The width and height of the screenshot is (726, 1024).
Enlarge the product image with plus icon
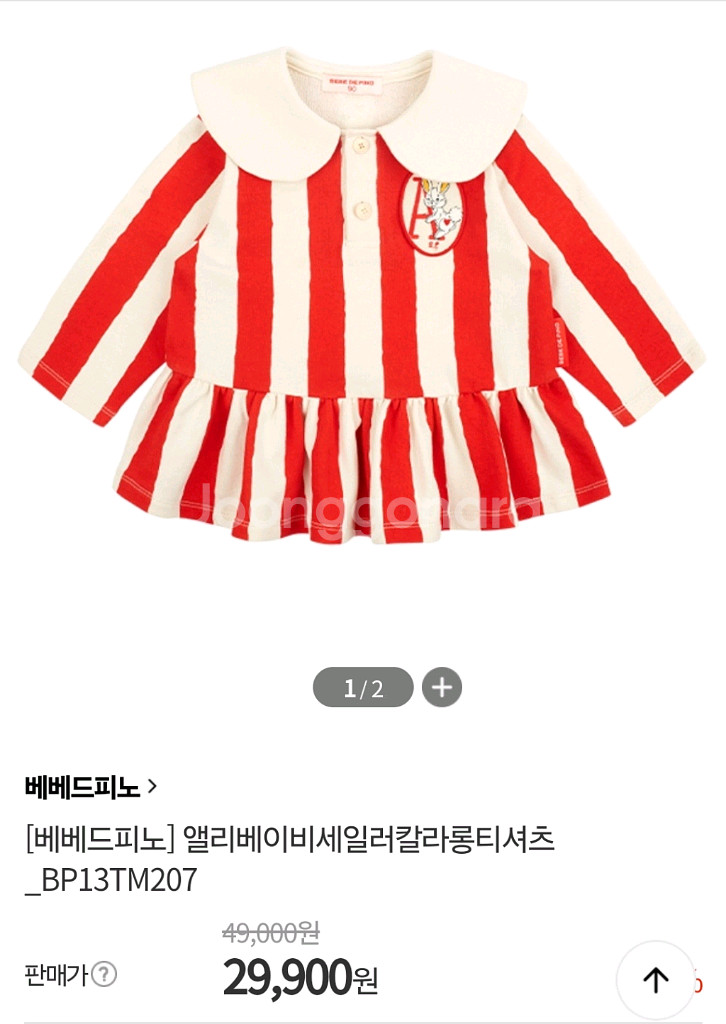click(x=442, y=687)
